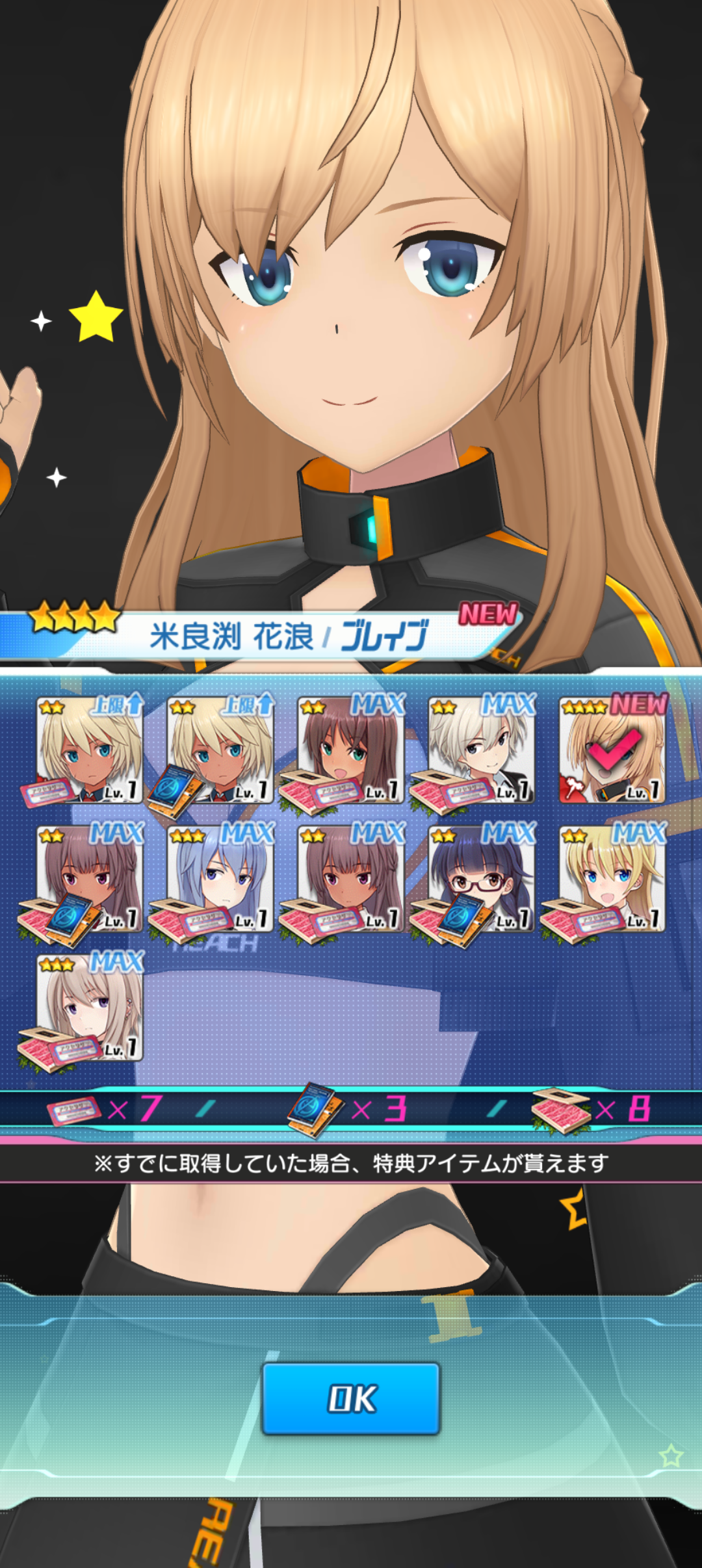Open the three-star blue-haired character card
702x1568 pixels.
point(220,878)
